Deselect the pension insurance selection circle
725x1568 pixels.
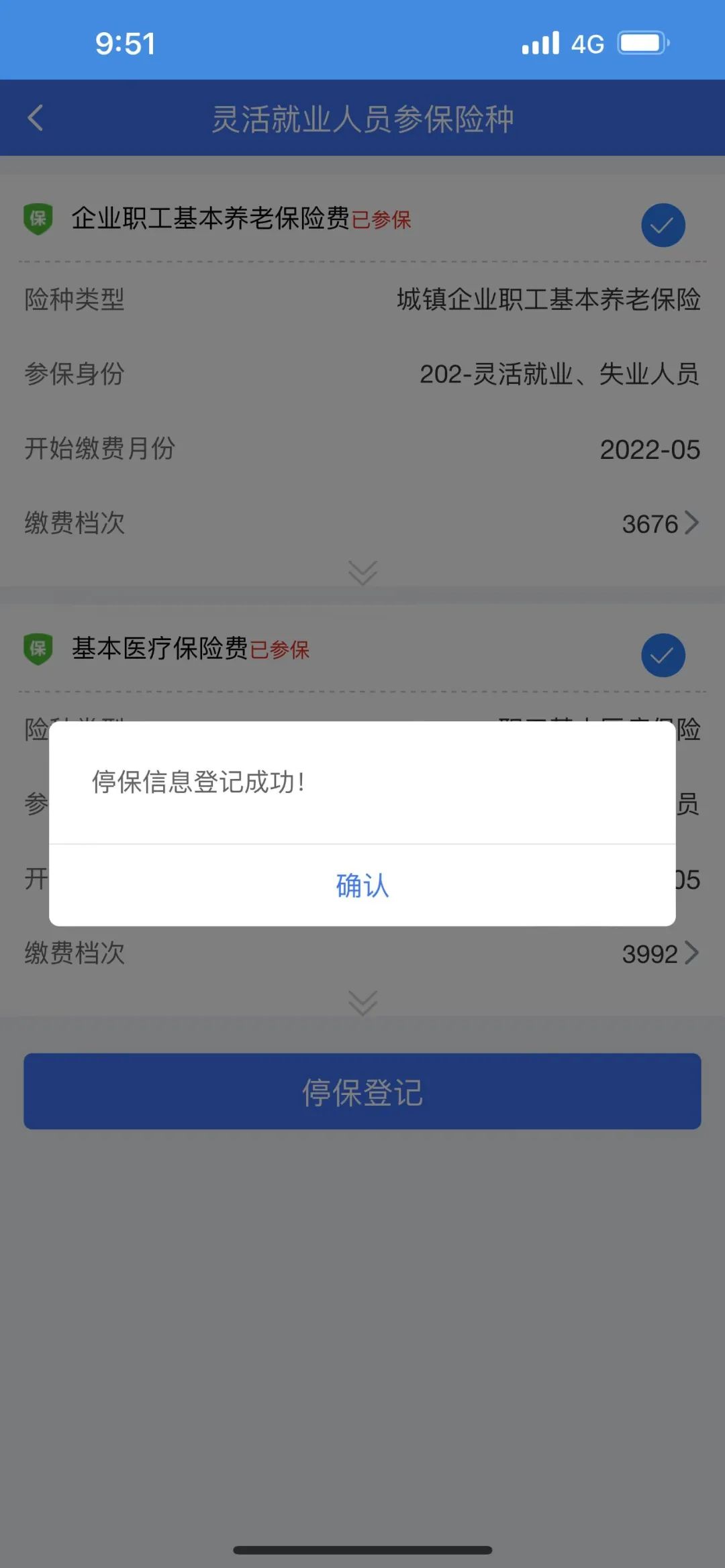(663, 224)
